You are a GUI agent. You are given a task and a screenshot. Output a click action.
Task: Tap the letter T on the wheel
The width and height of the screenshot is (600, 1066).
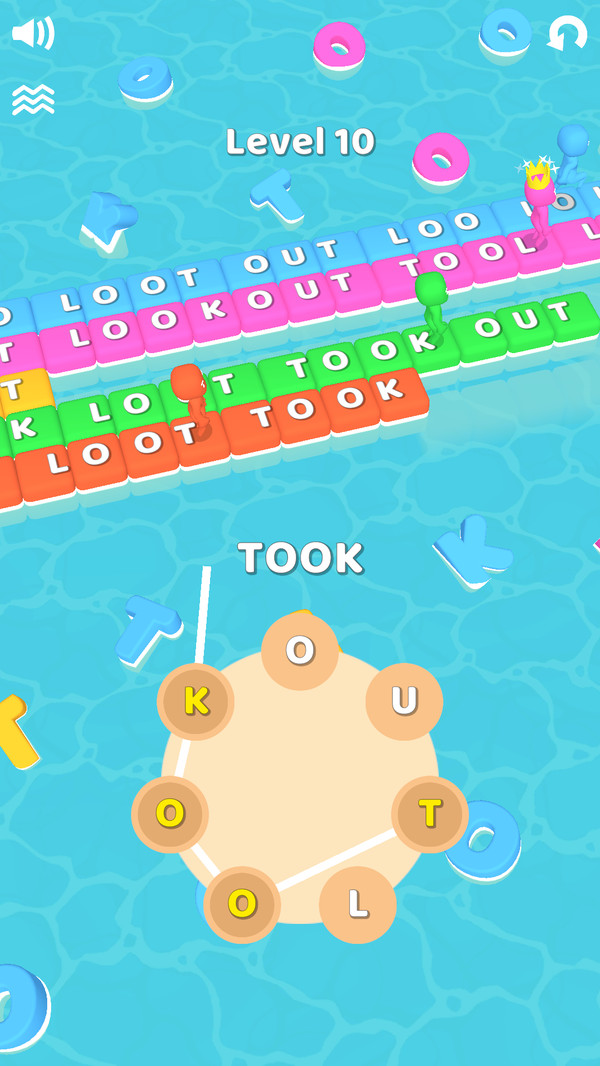point(430,814)
